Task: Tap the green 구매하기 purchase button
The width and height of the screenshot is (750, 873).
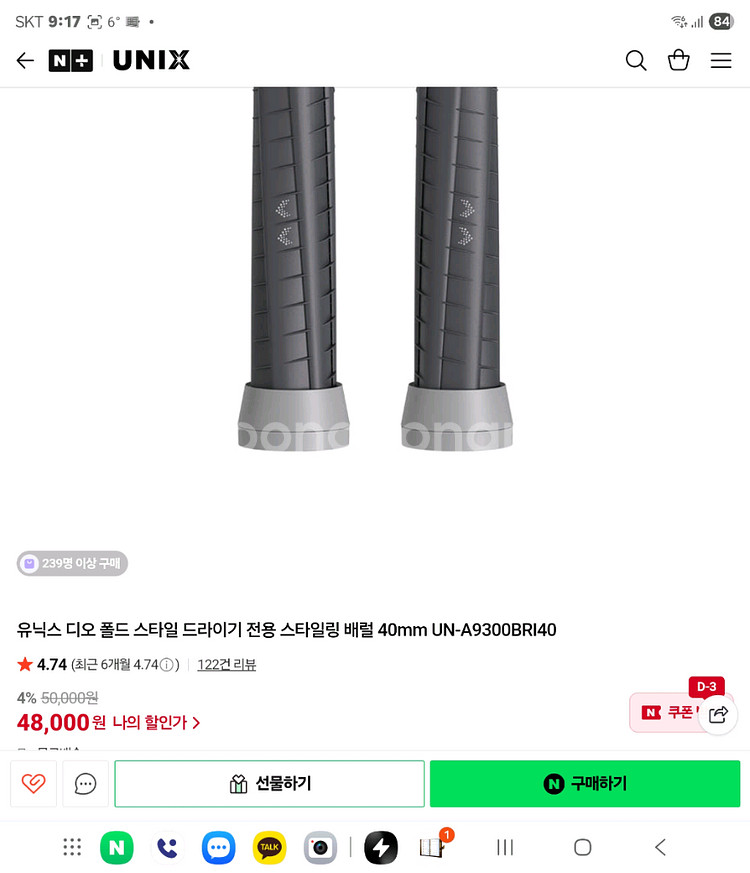Action: pyautogui.click(x=585, y=783)
